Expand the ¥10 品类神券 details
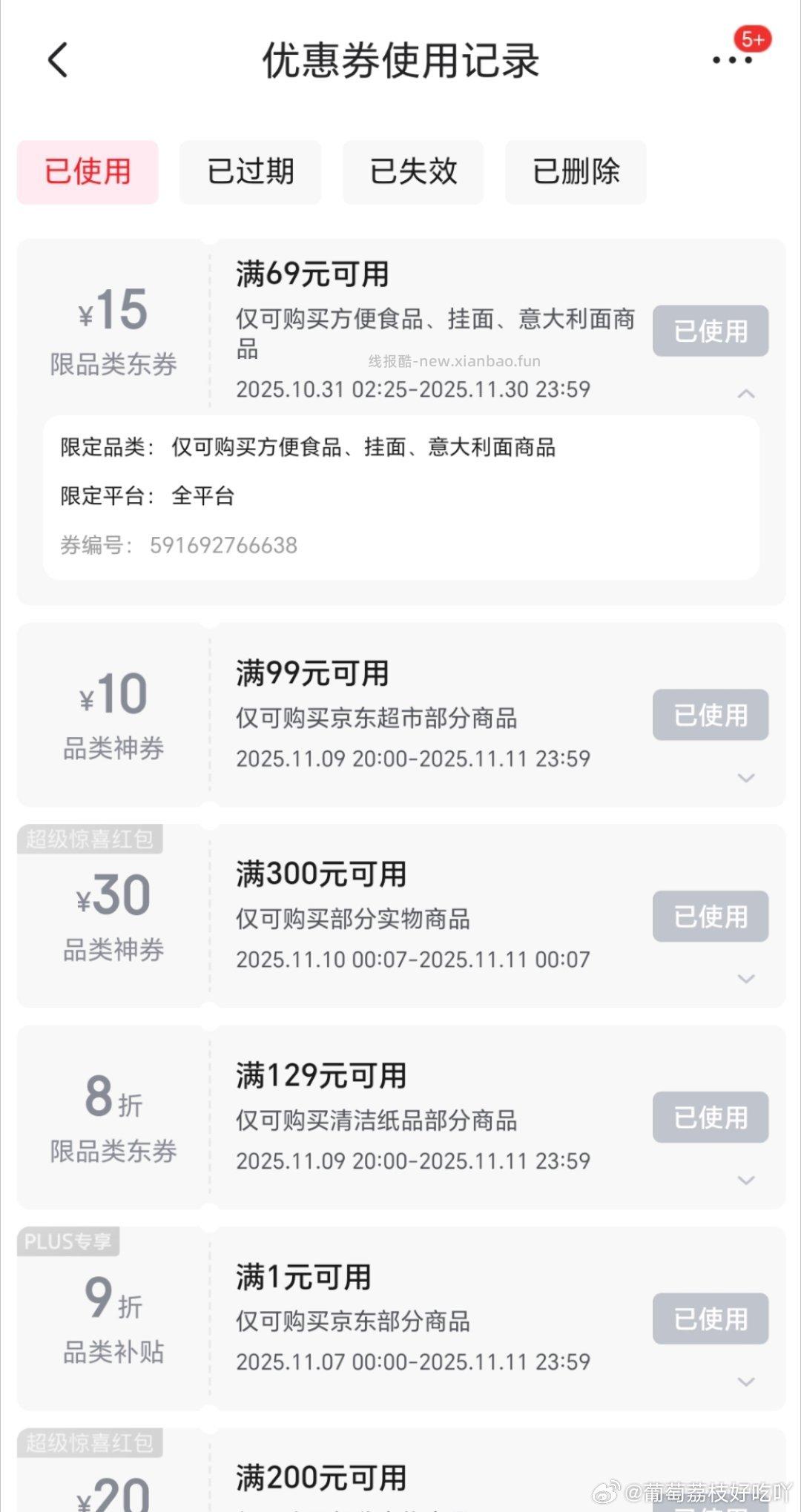This screenshot has height=1512, width=801. pos(746,777)
